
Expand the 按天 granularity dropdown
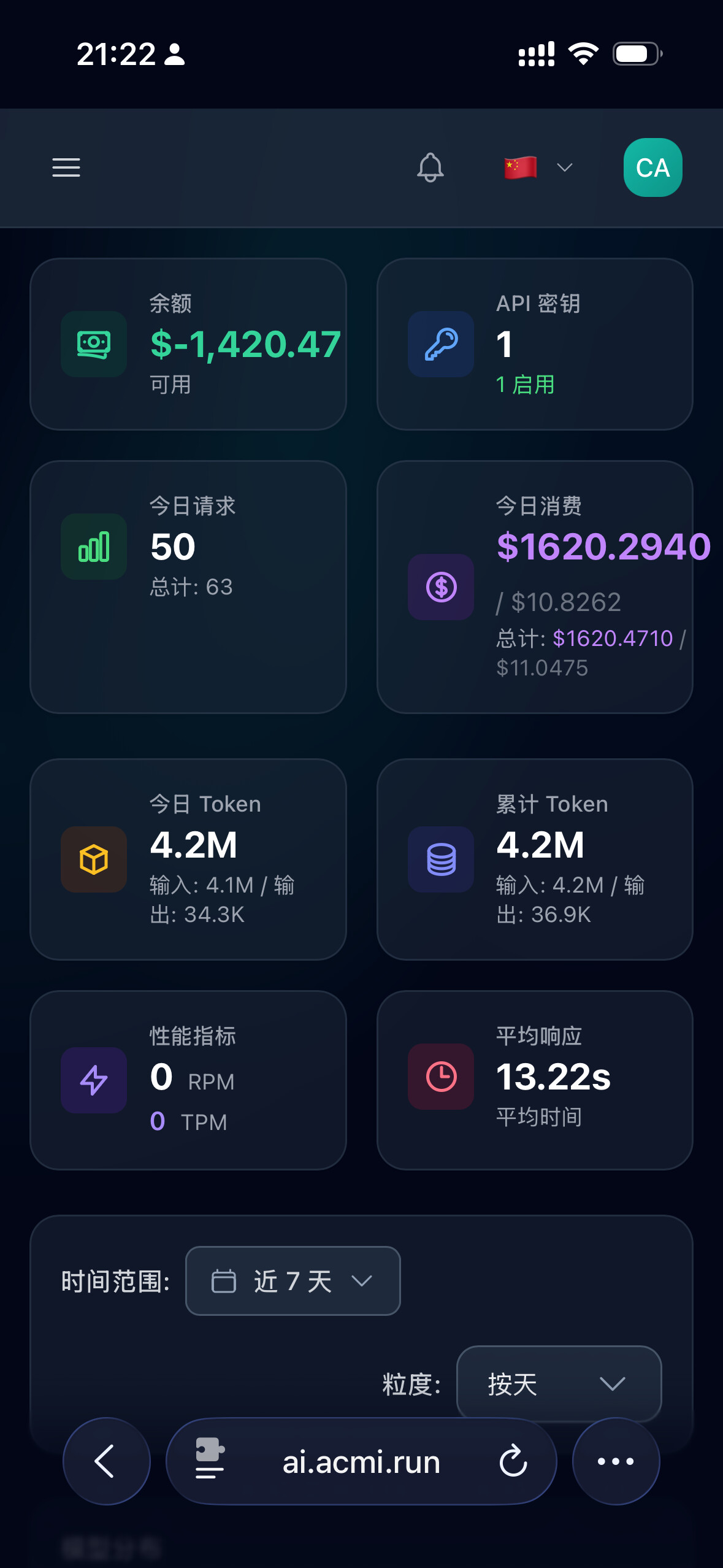559,1384
